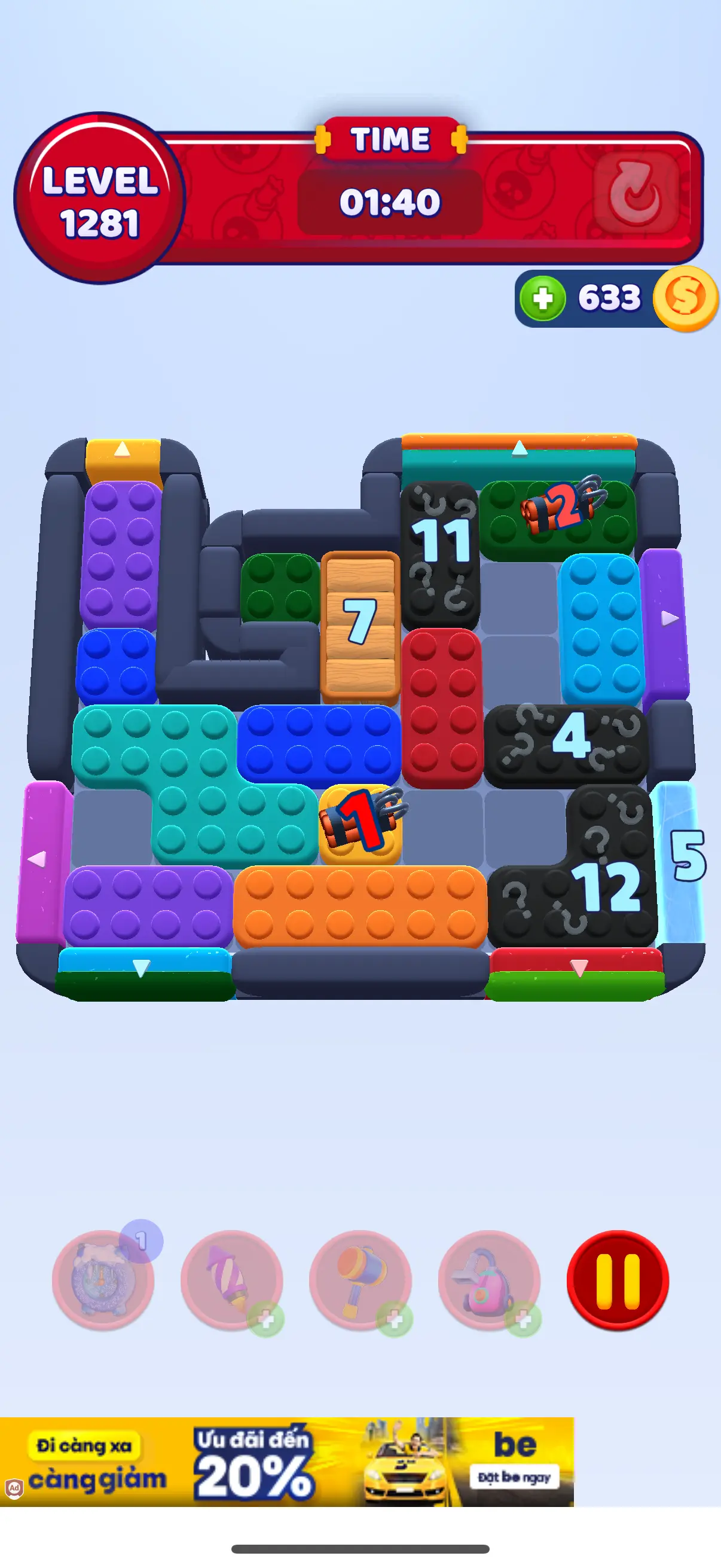Tap the long orange brick
The image size is (721, 1568).
(x=359, y=907)
